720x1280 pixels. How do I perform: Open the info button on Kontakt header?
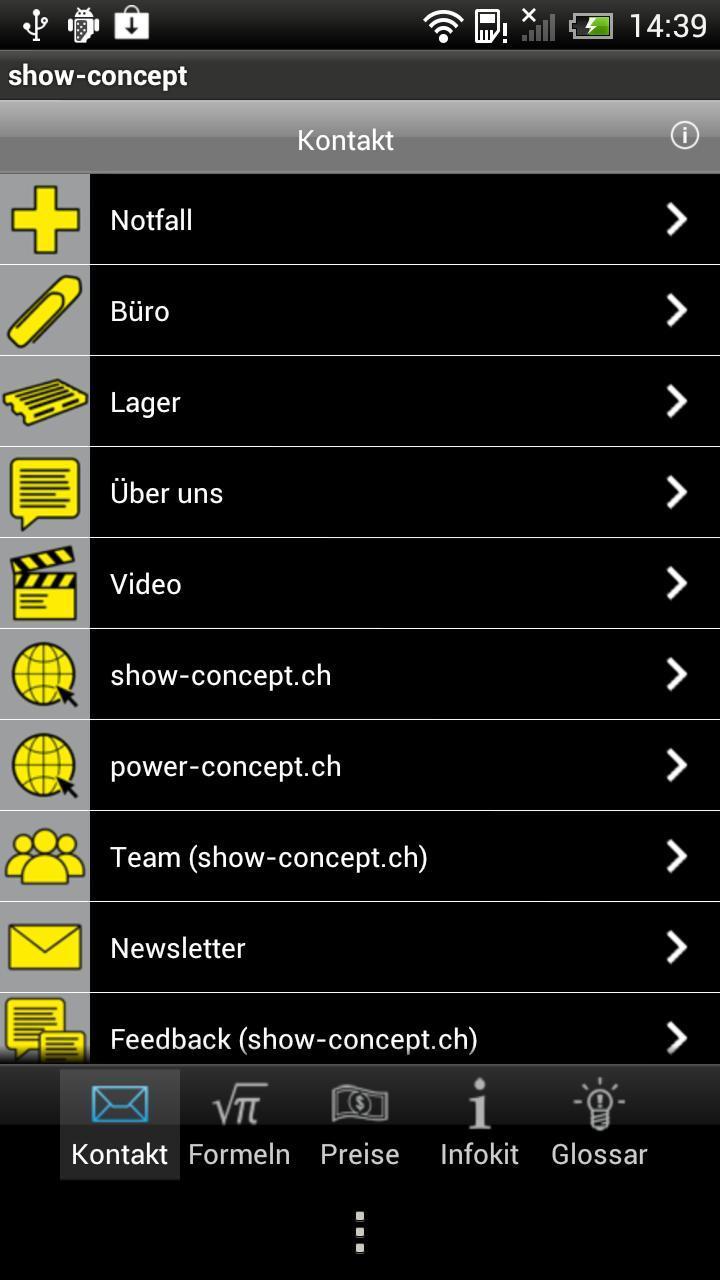(x=685, y=135)
